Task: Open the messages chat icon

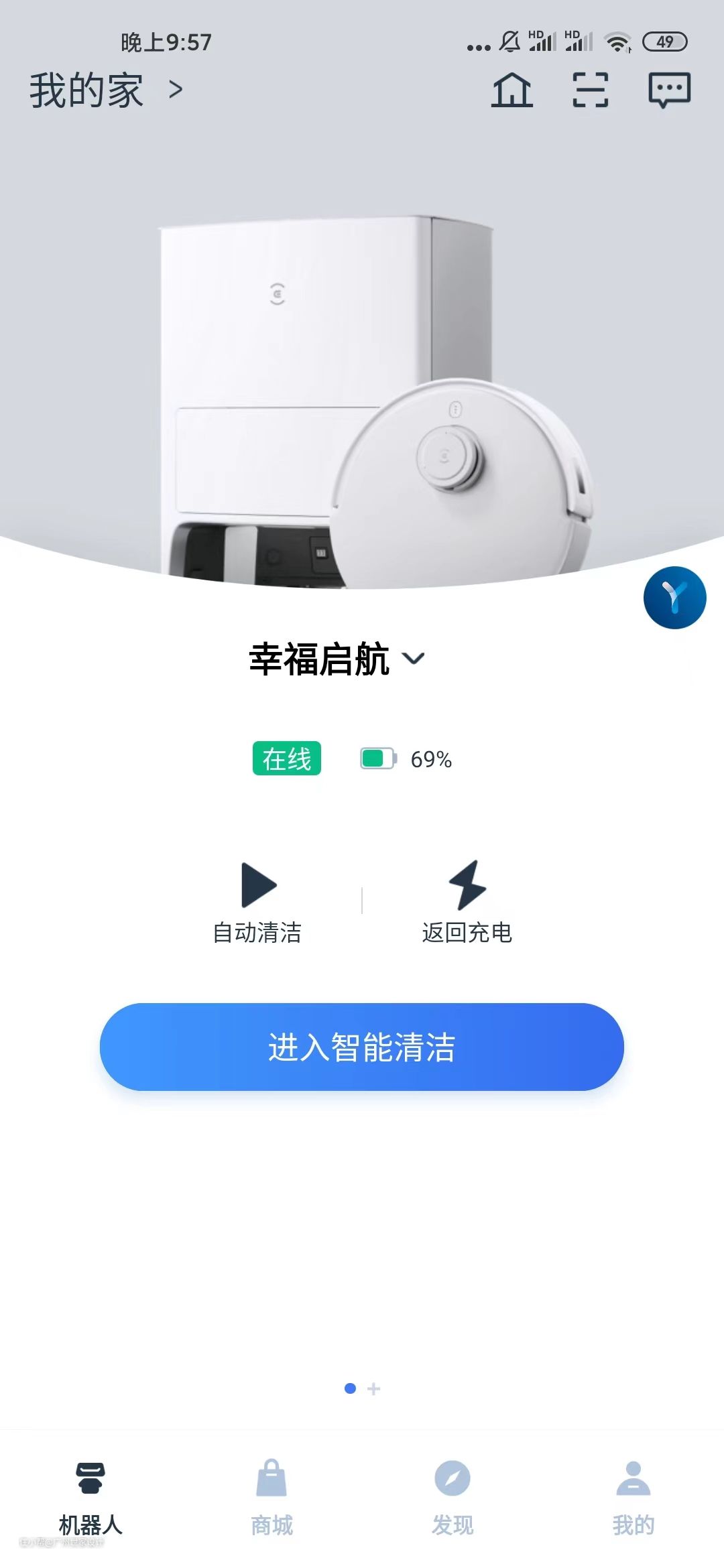Action: click(x=669, y=90)
